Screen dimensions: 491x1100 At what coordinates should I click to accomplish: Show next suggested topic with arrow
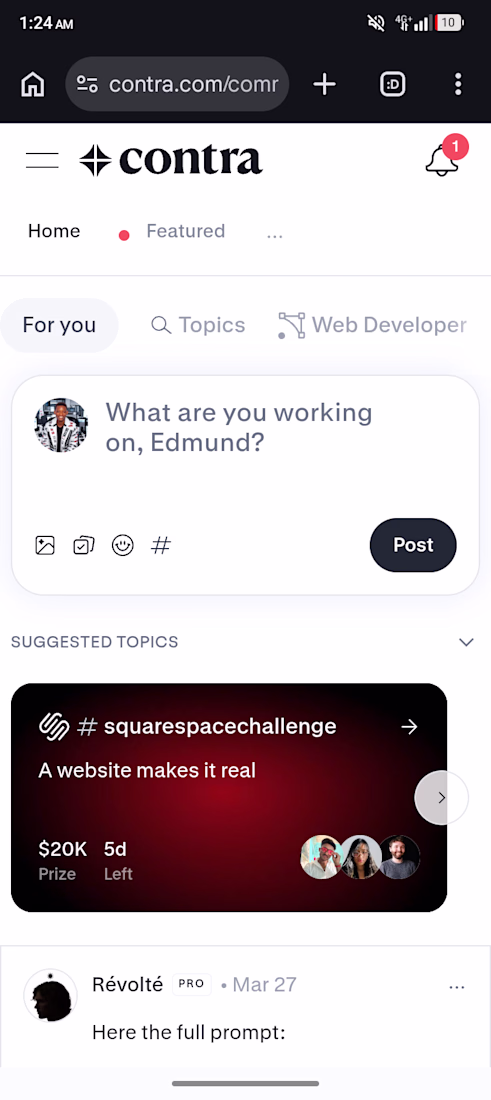pos(441,798)
